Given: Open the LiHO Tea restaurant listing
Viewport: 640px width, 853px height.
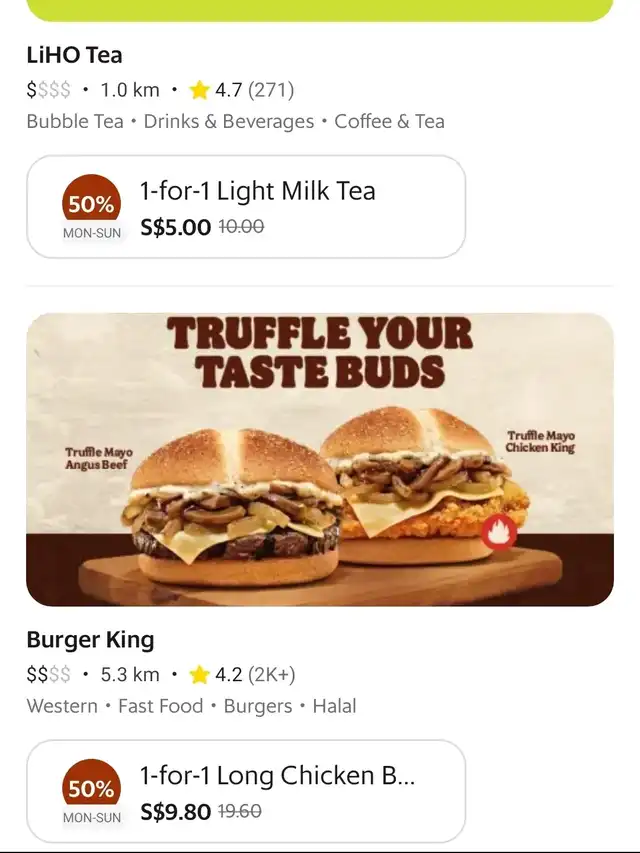Looking at the screenshot, I should pyautogui.click(x=75, y=55).
